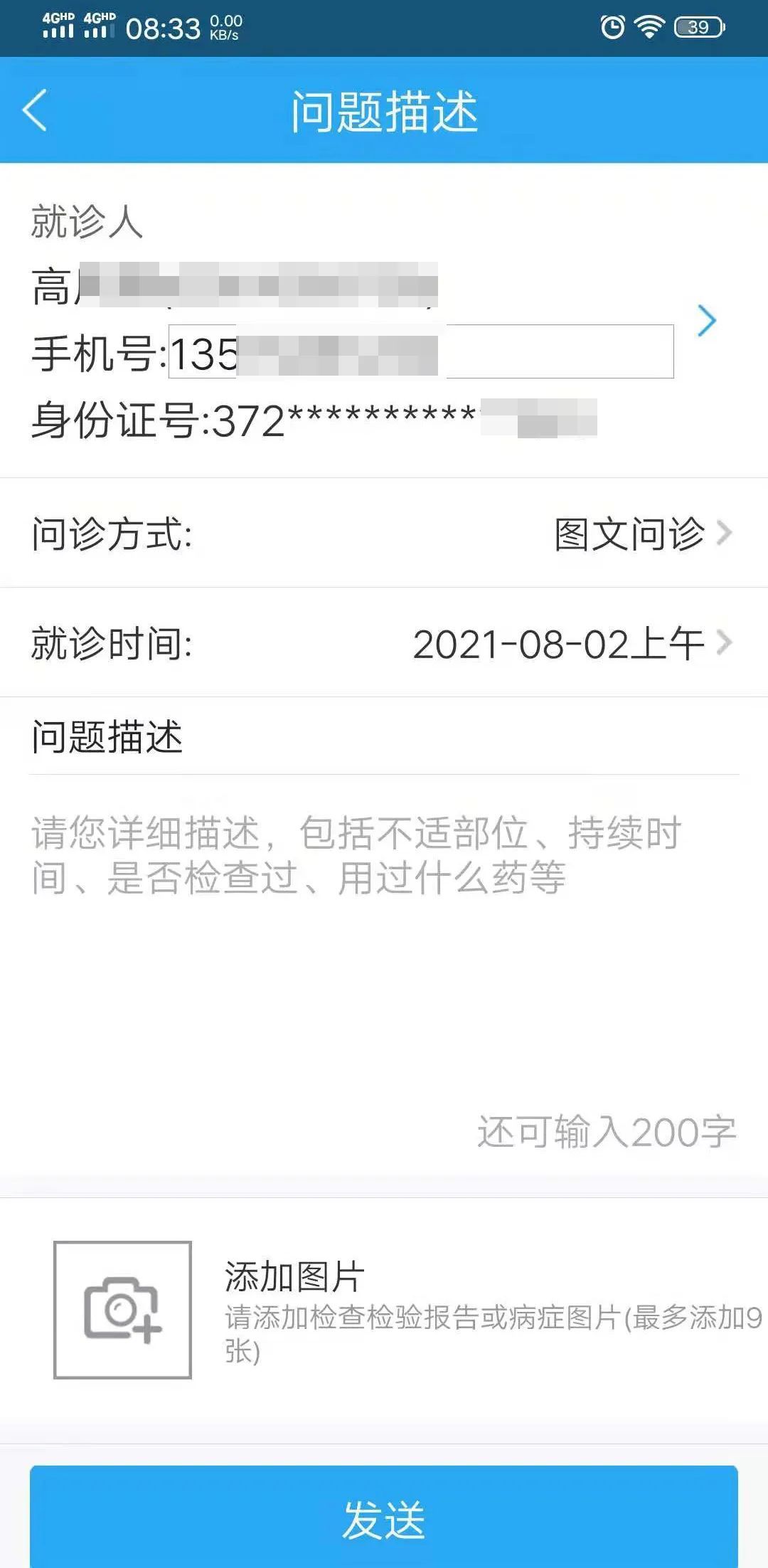Tap the back arrow to return
The height and width of the screenshot is (1568, 768).
(34, 112)
